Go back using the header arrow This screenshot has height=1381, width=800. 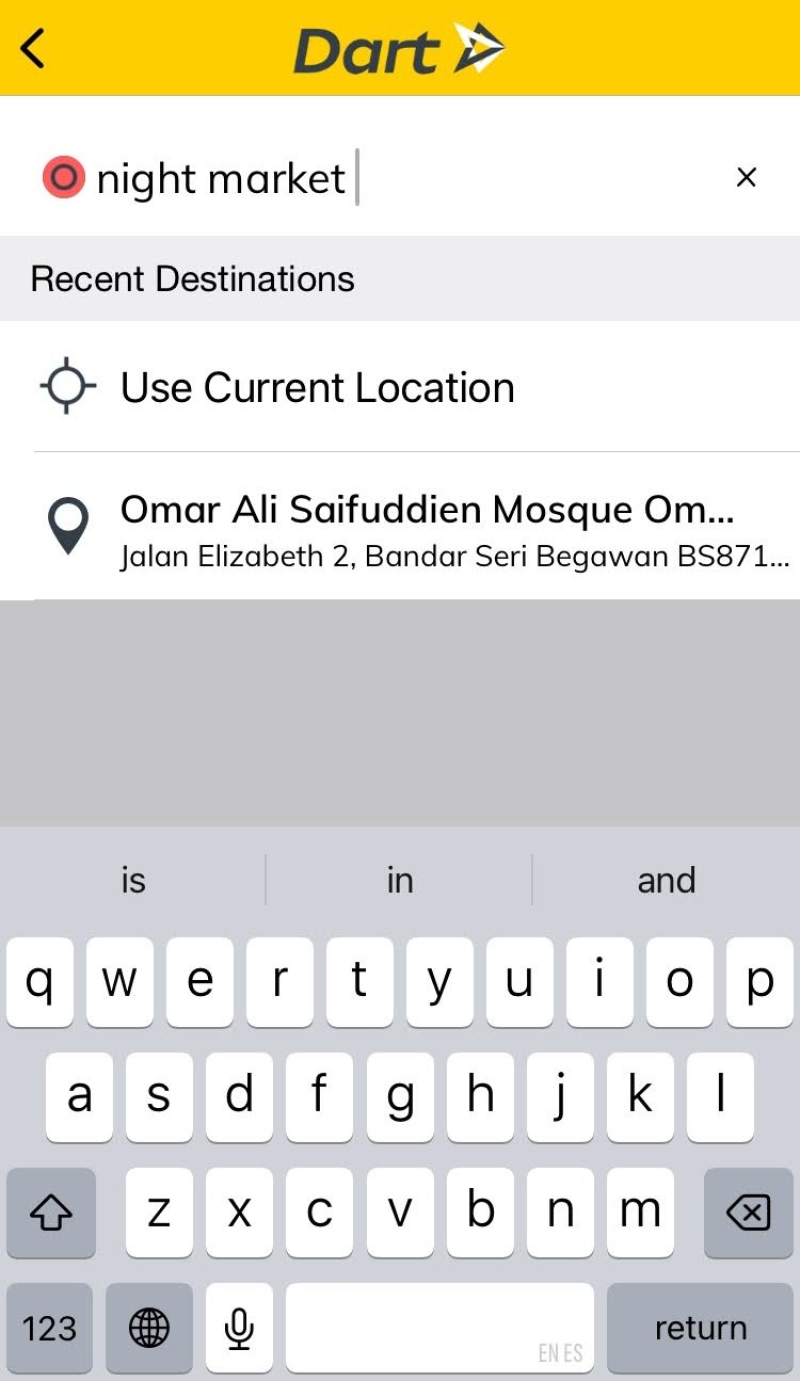[x=33, y=48]
